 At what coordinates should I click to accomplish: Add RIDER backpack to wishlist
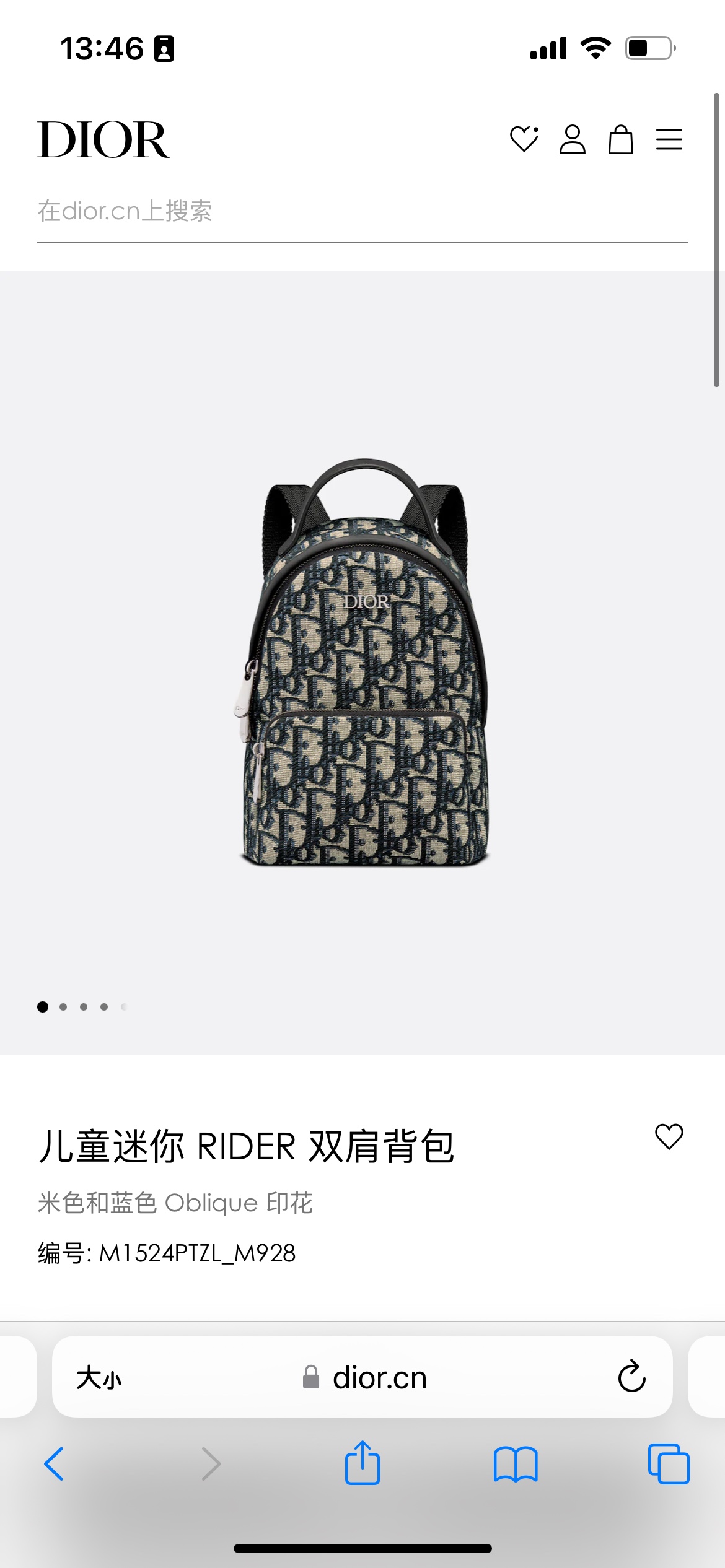point(669,1137)
